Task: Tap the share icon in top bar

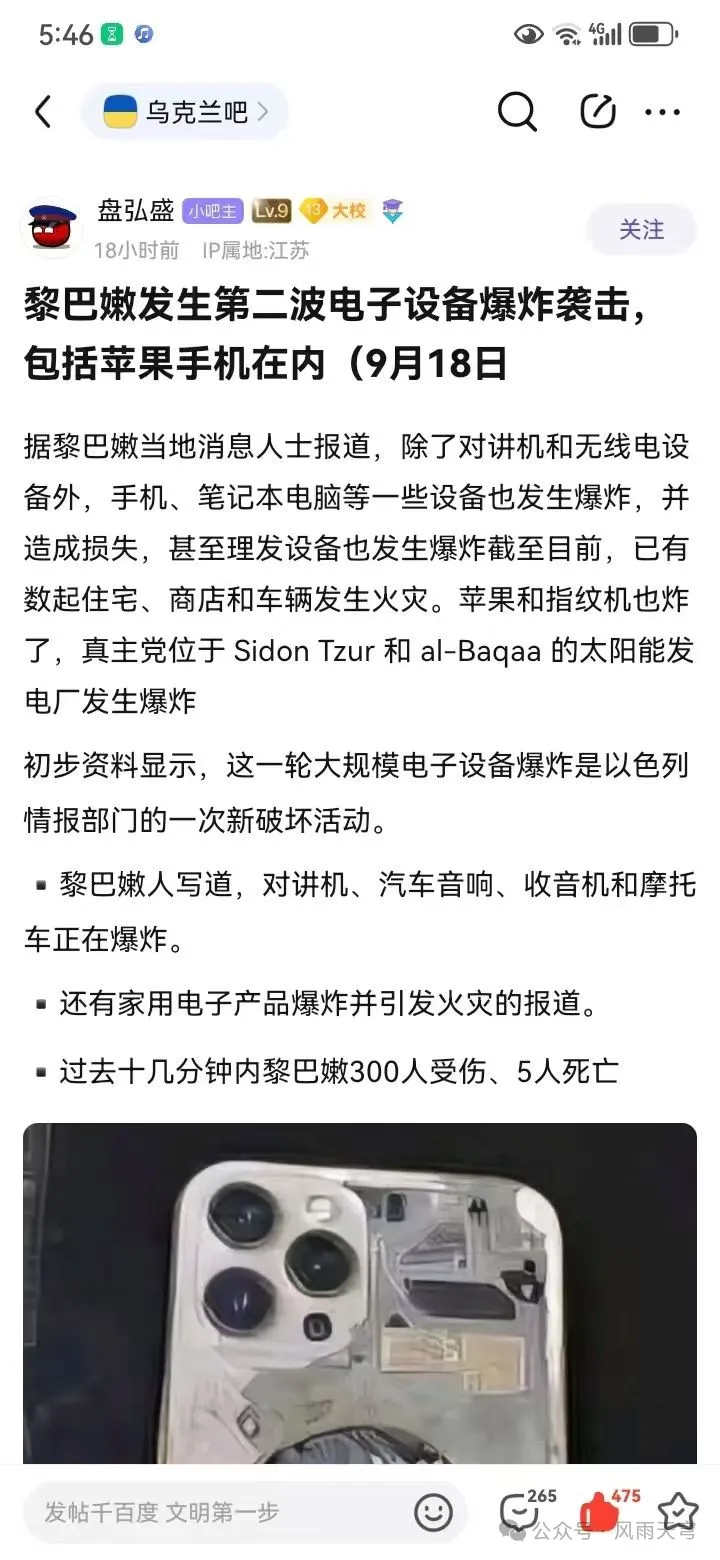Action: tap(598, 112)
